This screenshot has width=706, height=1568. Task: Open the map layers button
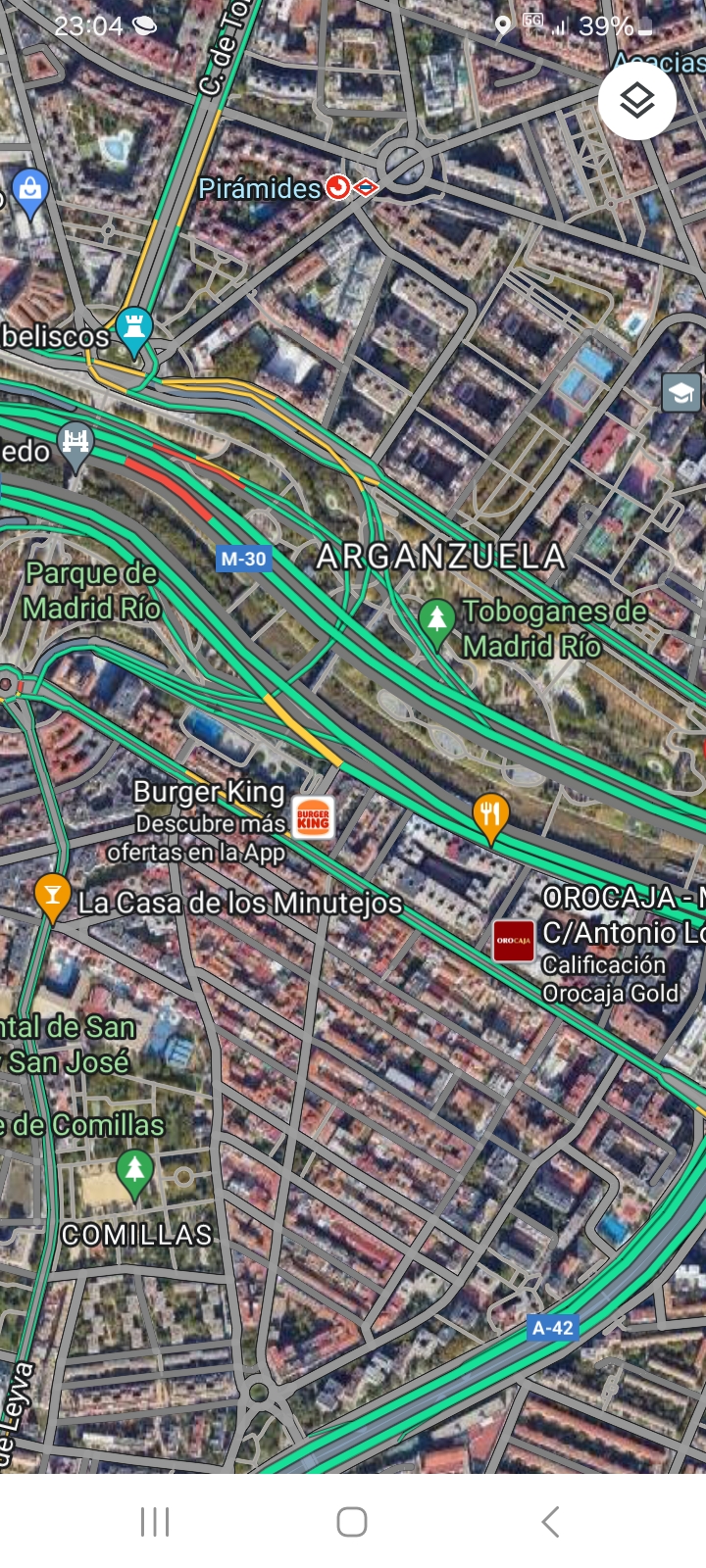tap(637, 100)
